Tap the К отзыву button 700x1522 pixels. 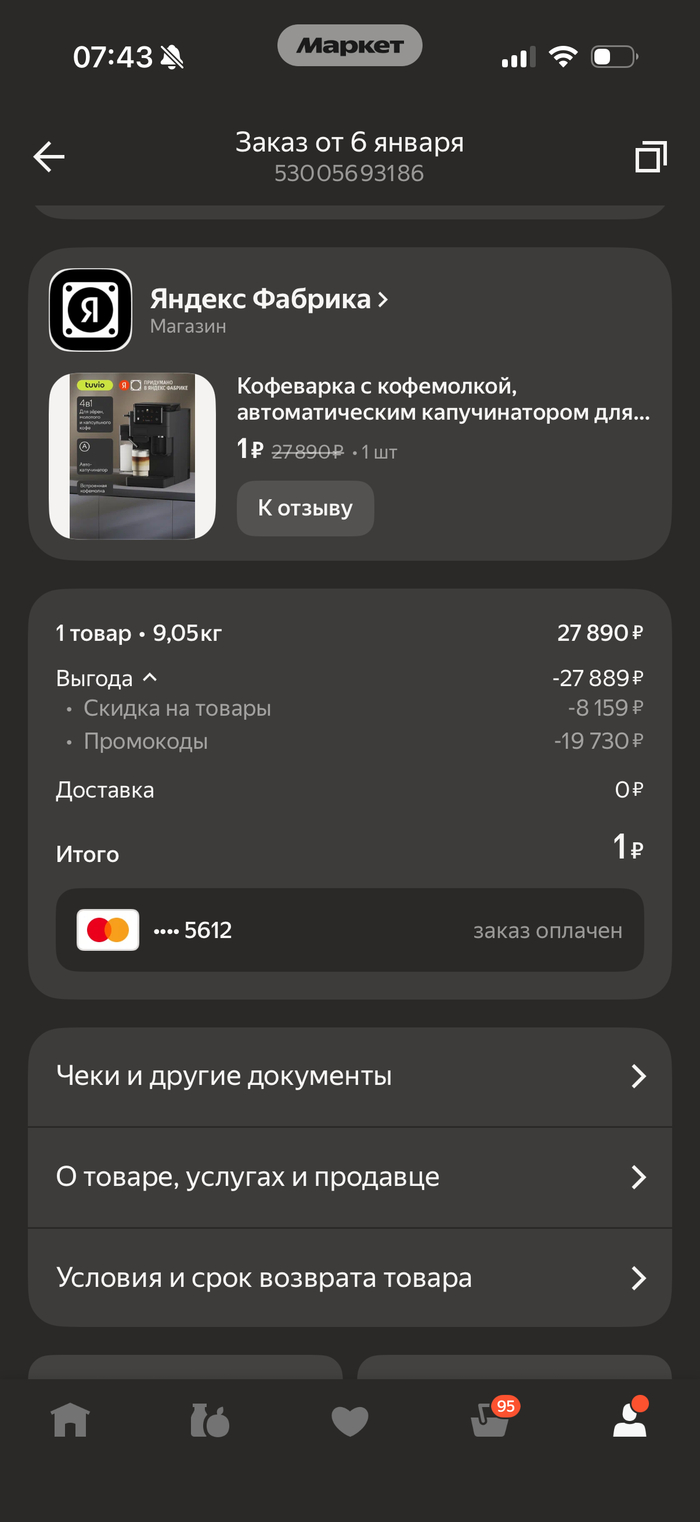coord(305,508)
